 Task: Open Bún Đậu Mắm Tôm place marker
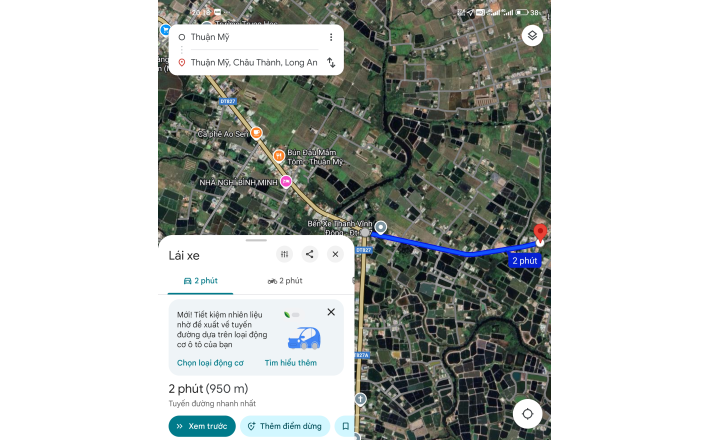[x=279, y=155]
